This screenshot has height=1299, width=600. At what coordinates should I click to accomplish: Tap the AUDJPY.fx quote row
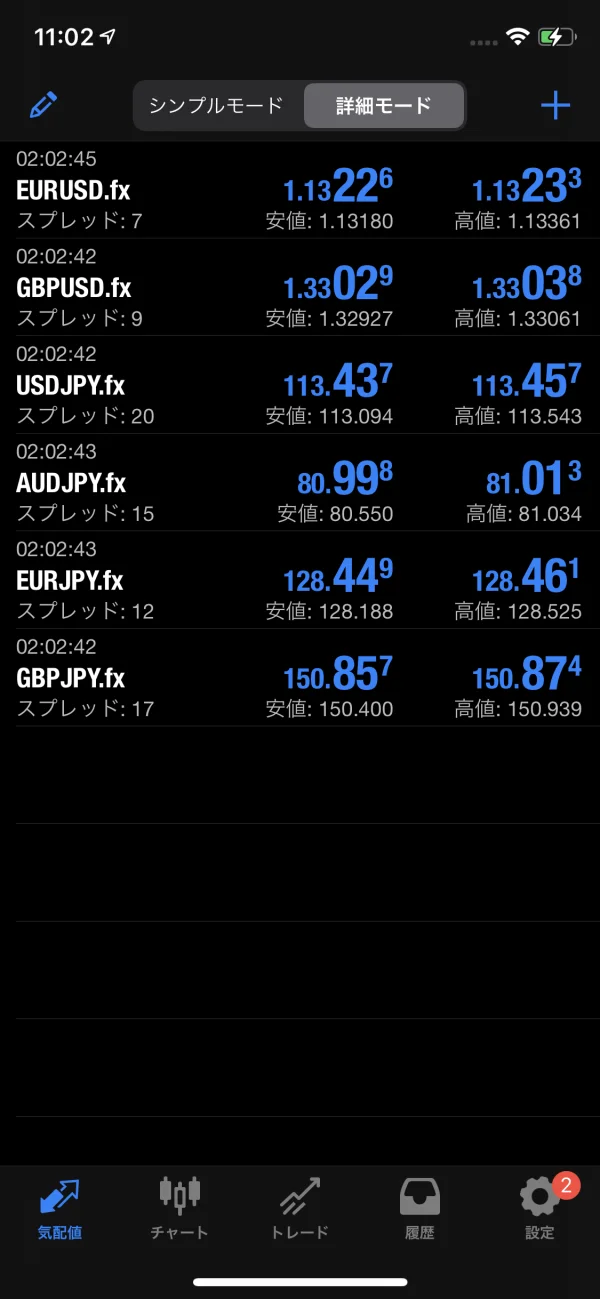(x=300, y=483)
